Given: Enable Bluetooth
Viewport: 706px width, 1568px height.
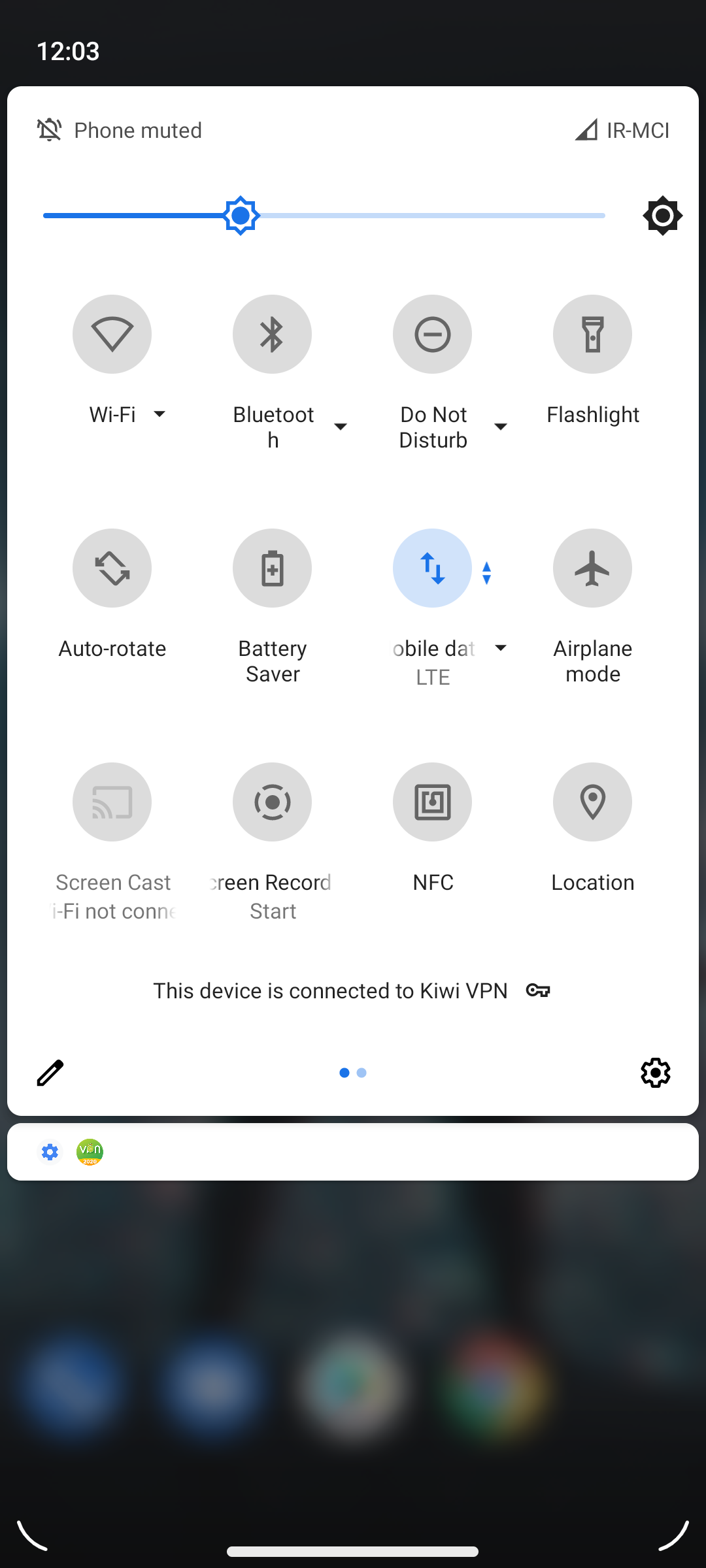Looking at the screenshot, I should pyautogui.click(x=272, y=334).
